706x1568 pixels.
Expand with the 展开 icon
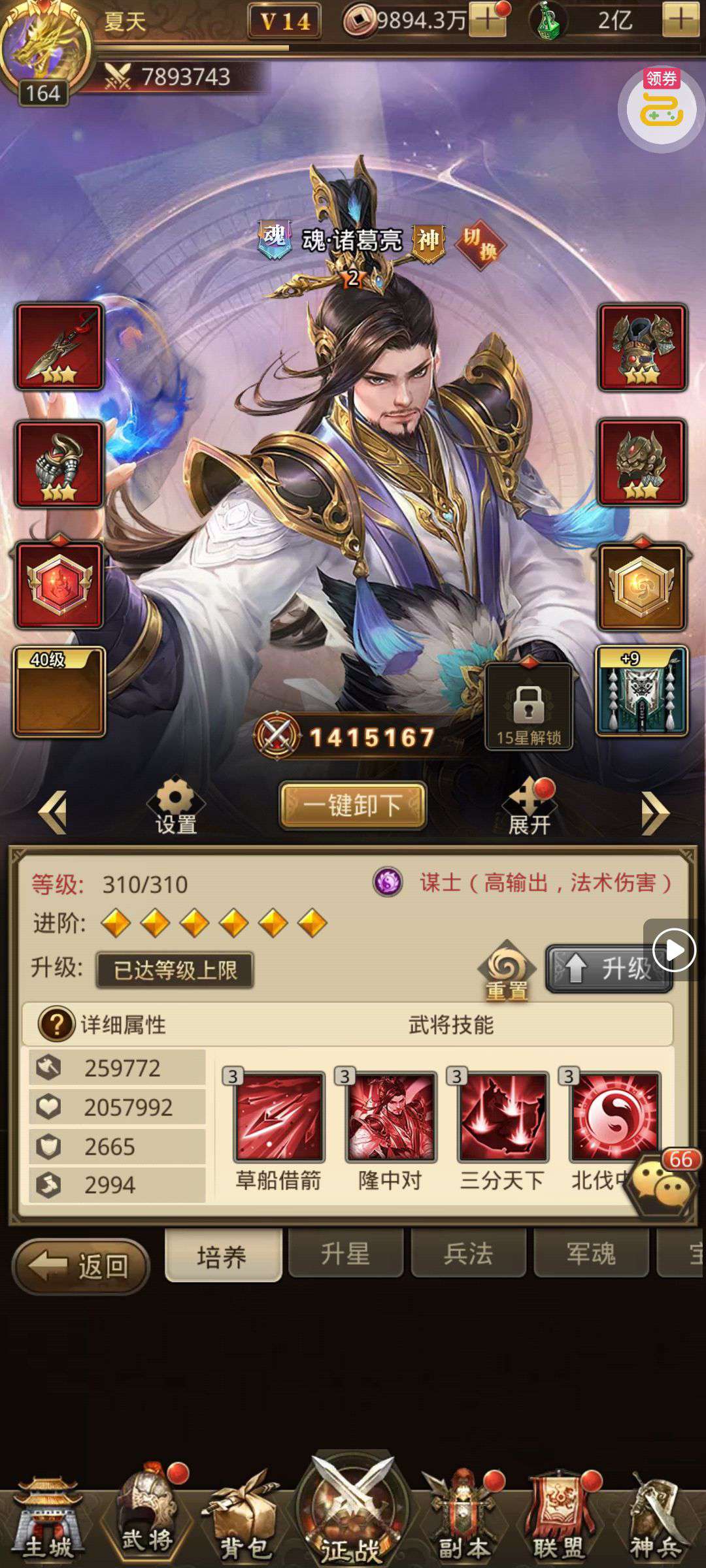pyautogui.click(x=529, y=808)
